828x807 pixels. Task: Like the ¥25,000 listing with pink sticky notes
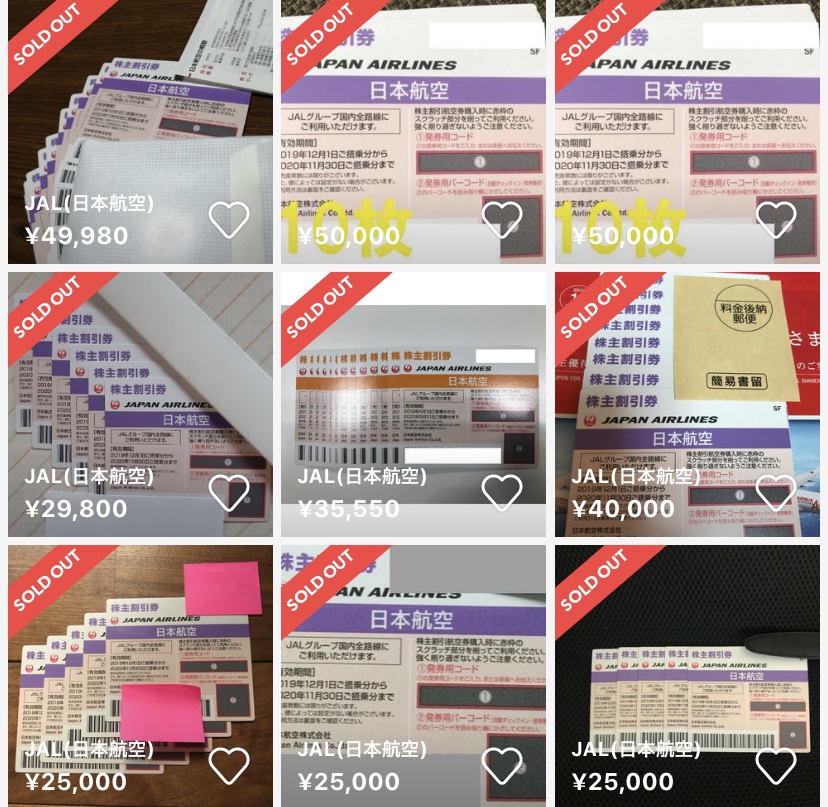click(x=229, y=765)
